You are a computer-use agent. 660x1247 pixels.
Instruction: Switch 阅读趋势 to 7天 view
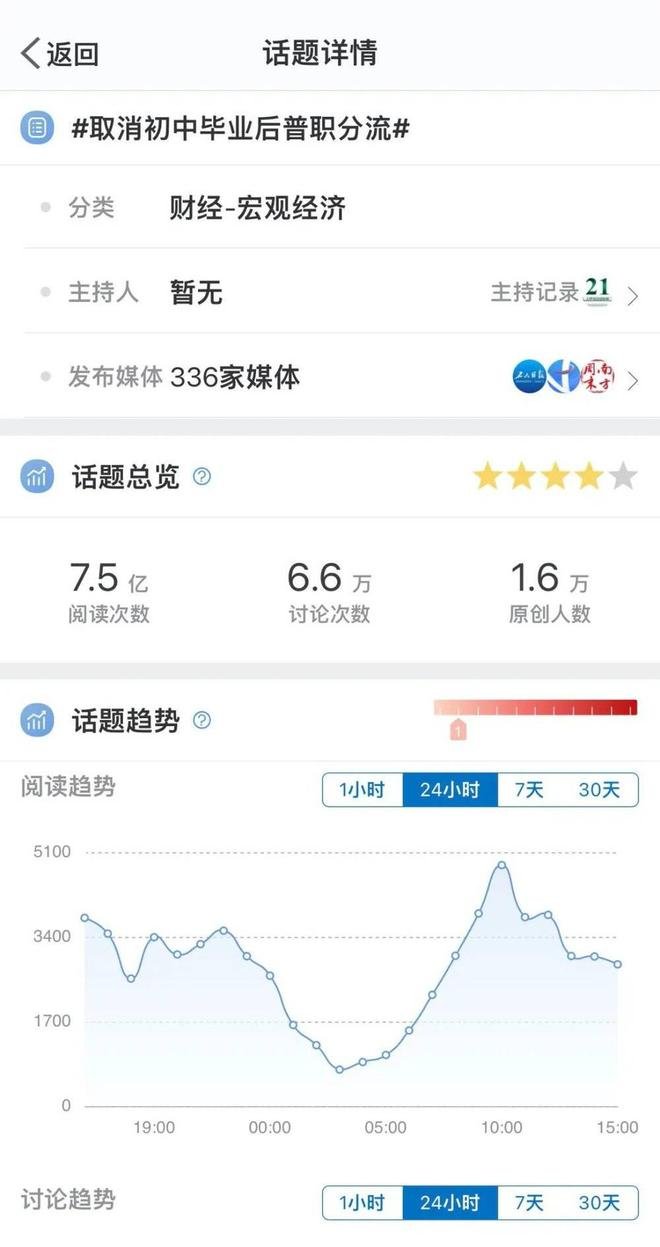(x=529, y=790)
